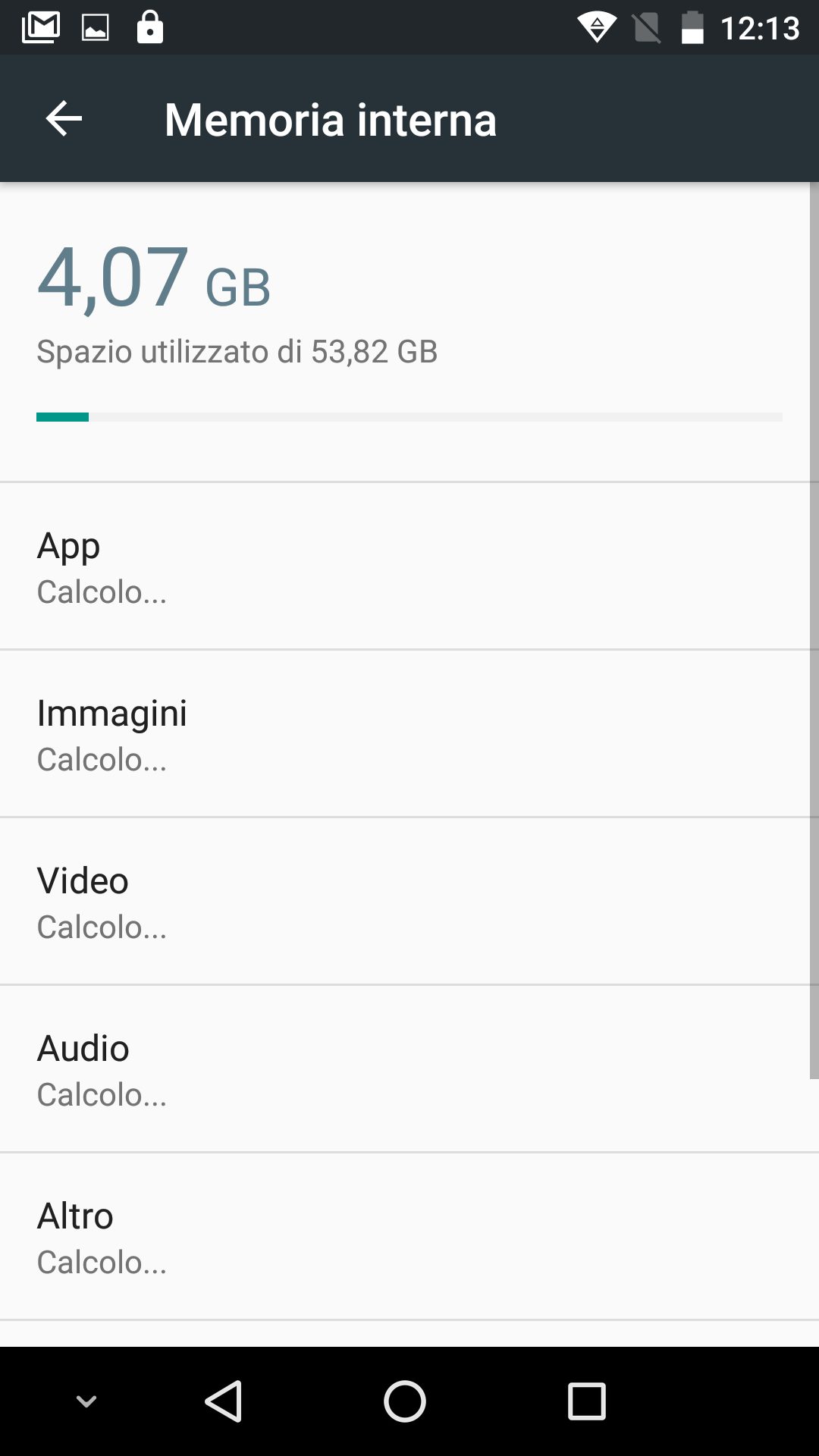Go back from Memoria interna
Viewport: 819px width, 1456px height.
tap(64, 119)
